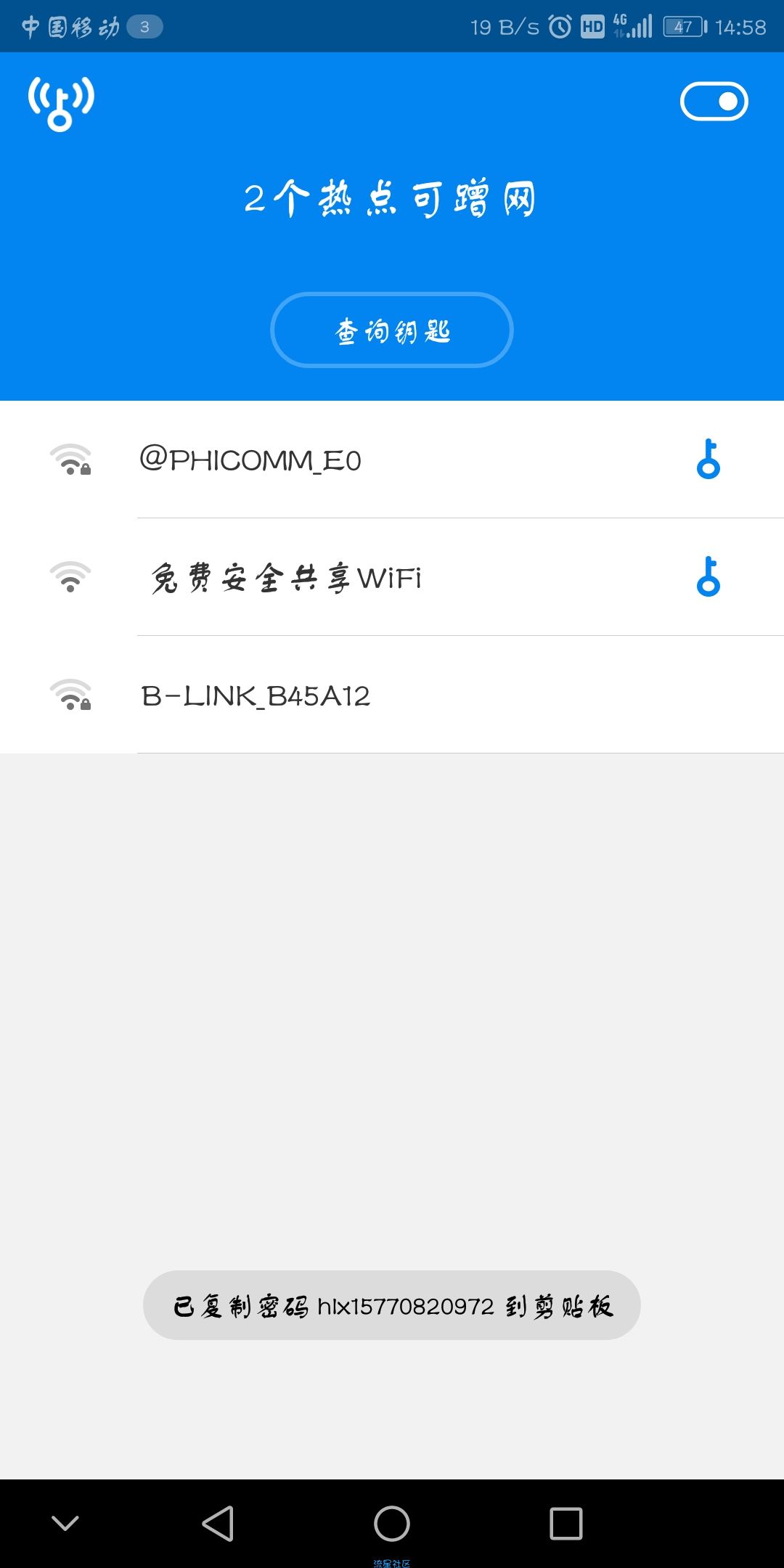
Task: Open the 免费安全共享WiFi network
Action: point(286,578)
